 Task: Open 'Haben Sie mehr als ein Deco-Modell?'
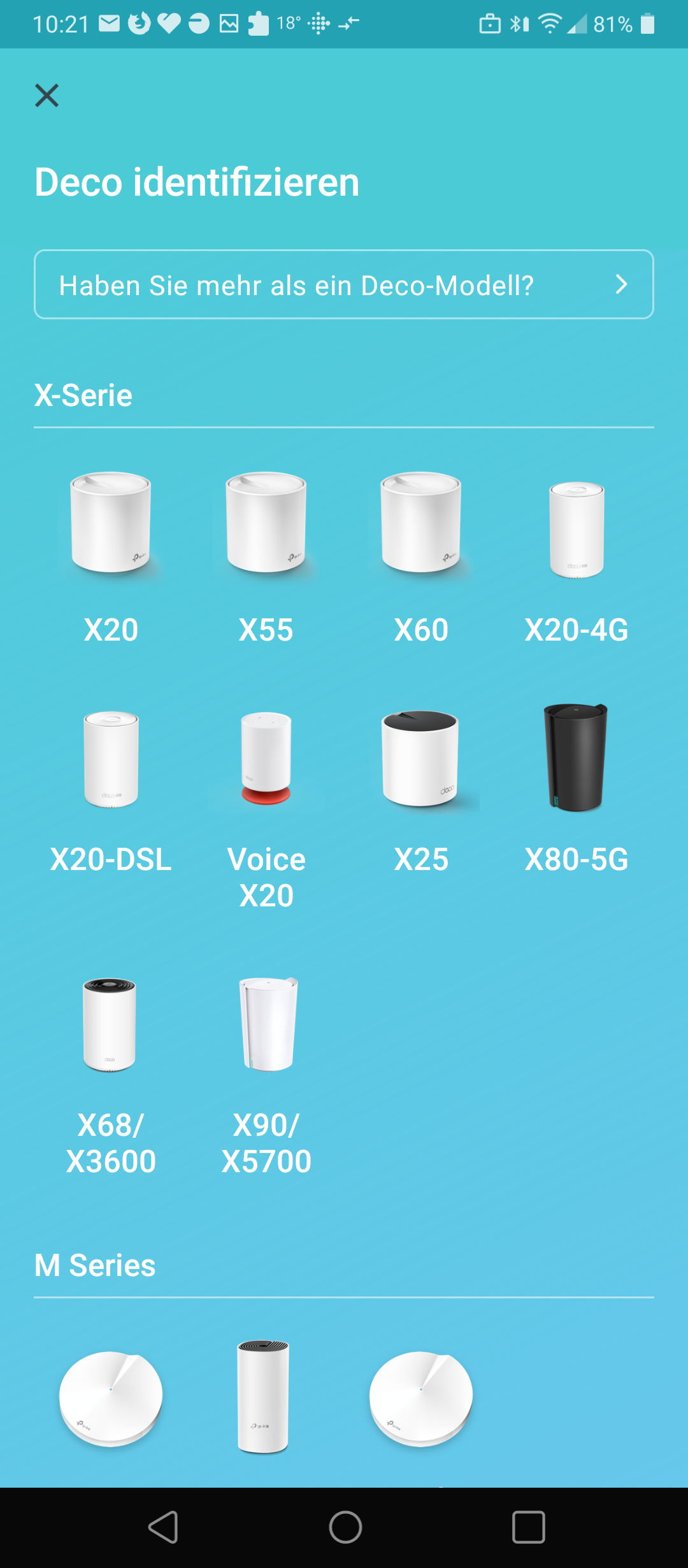(x=344, y=285)
